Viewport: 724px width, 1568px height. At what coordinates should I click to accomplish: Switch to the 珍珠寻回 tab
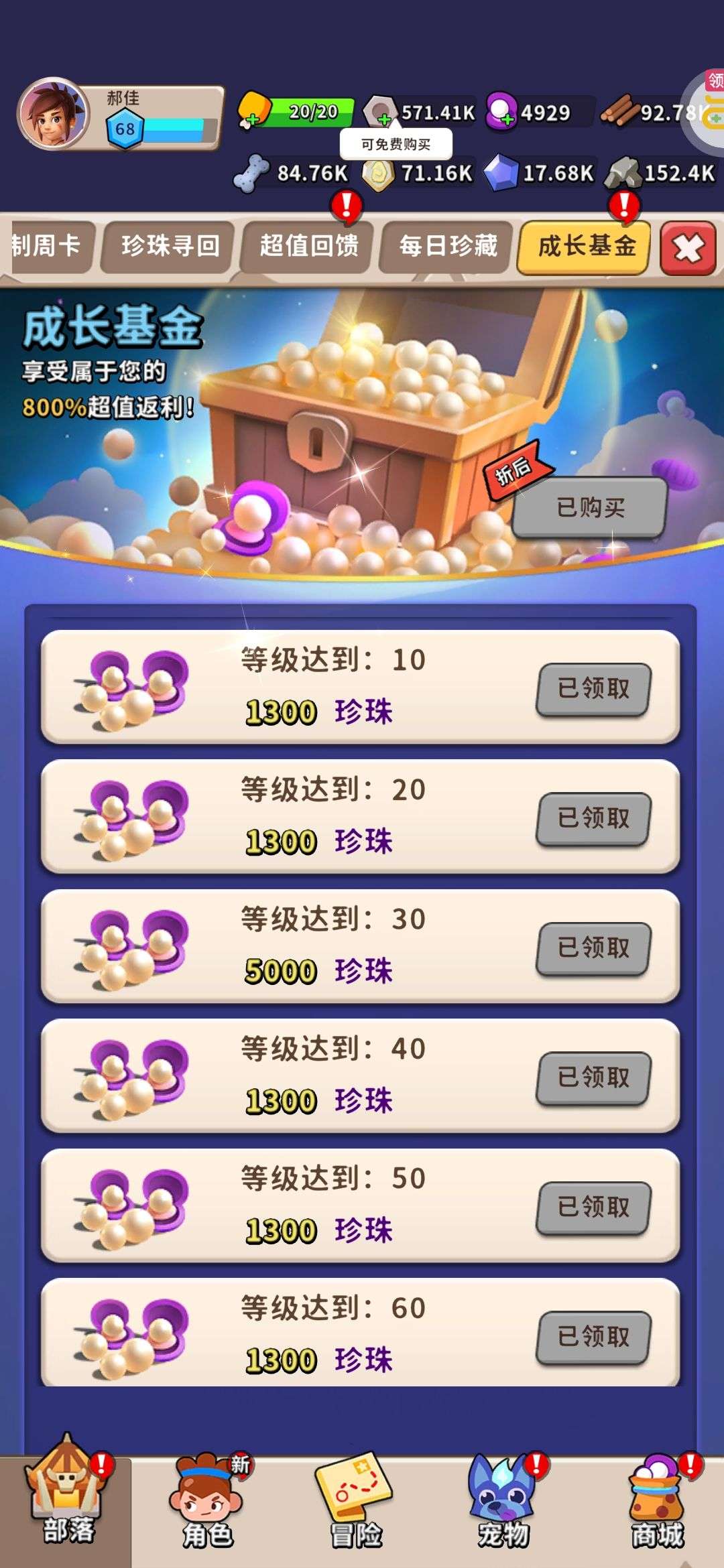point(170,247)
